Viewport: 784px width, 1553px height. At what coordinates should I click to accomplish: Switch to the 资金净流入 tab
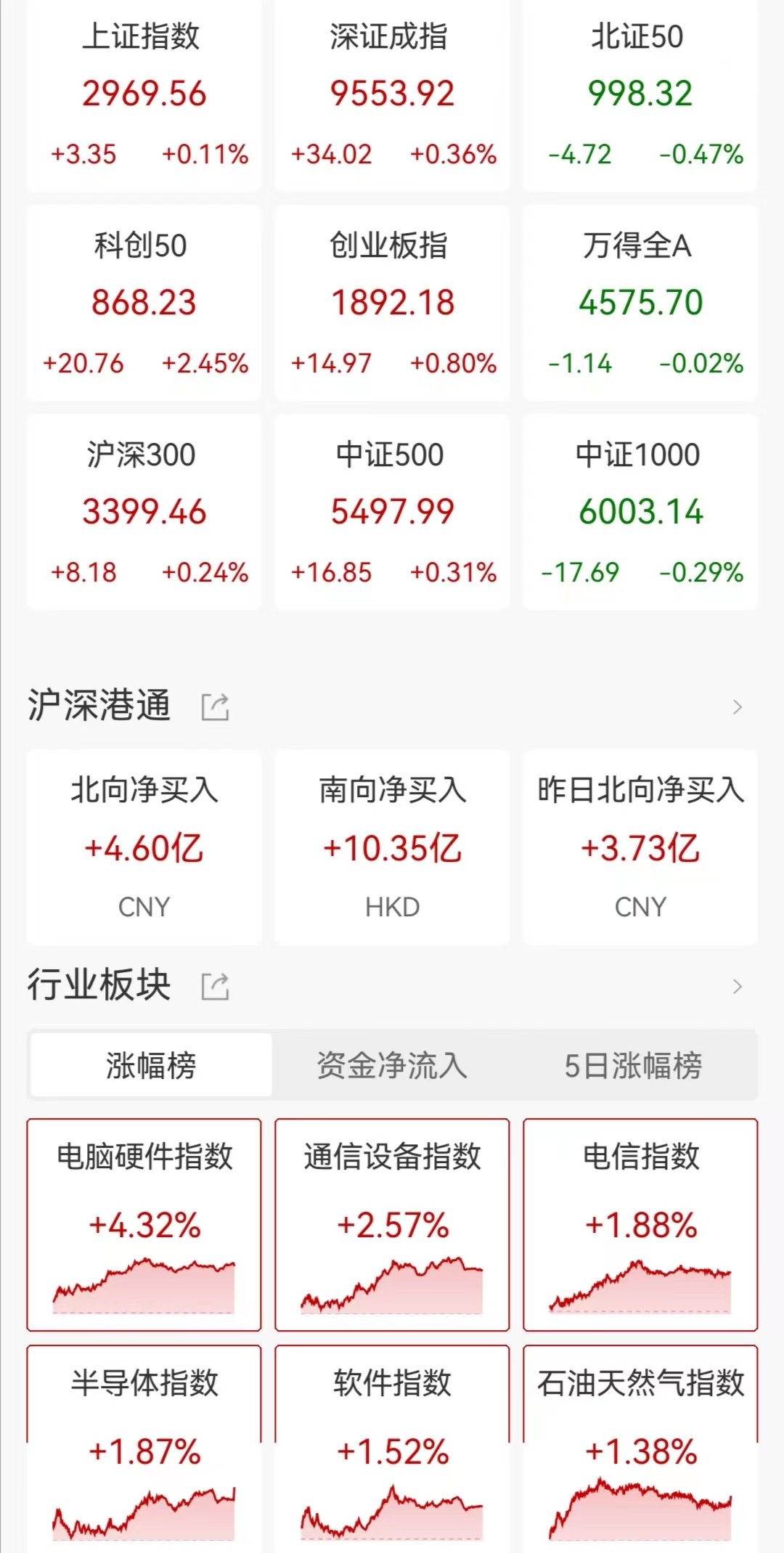click(392, 1065)
